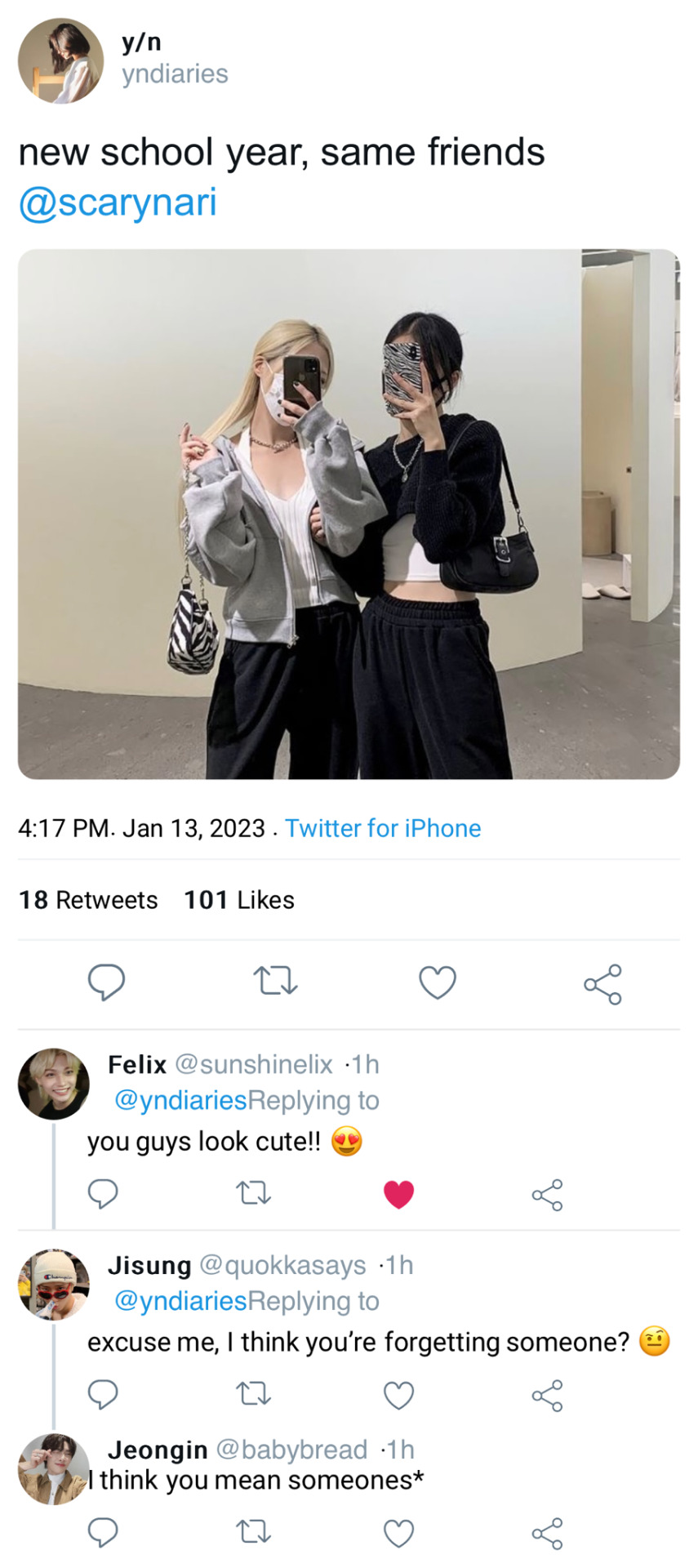
Task: Share Felix's reply
Action: point(547,1195)
